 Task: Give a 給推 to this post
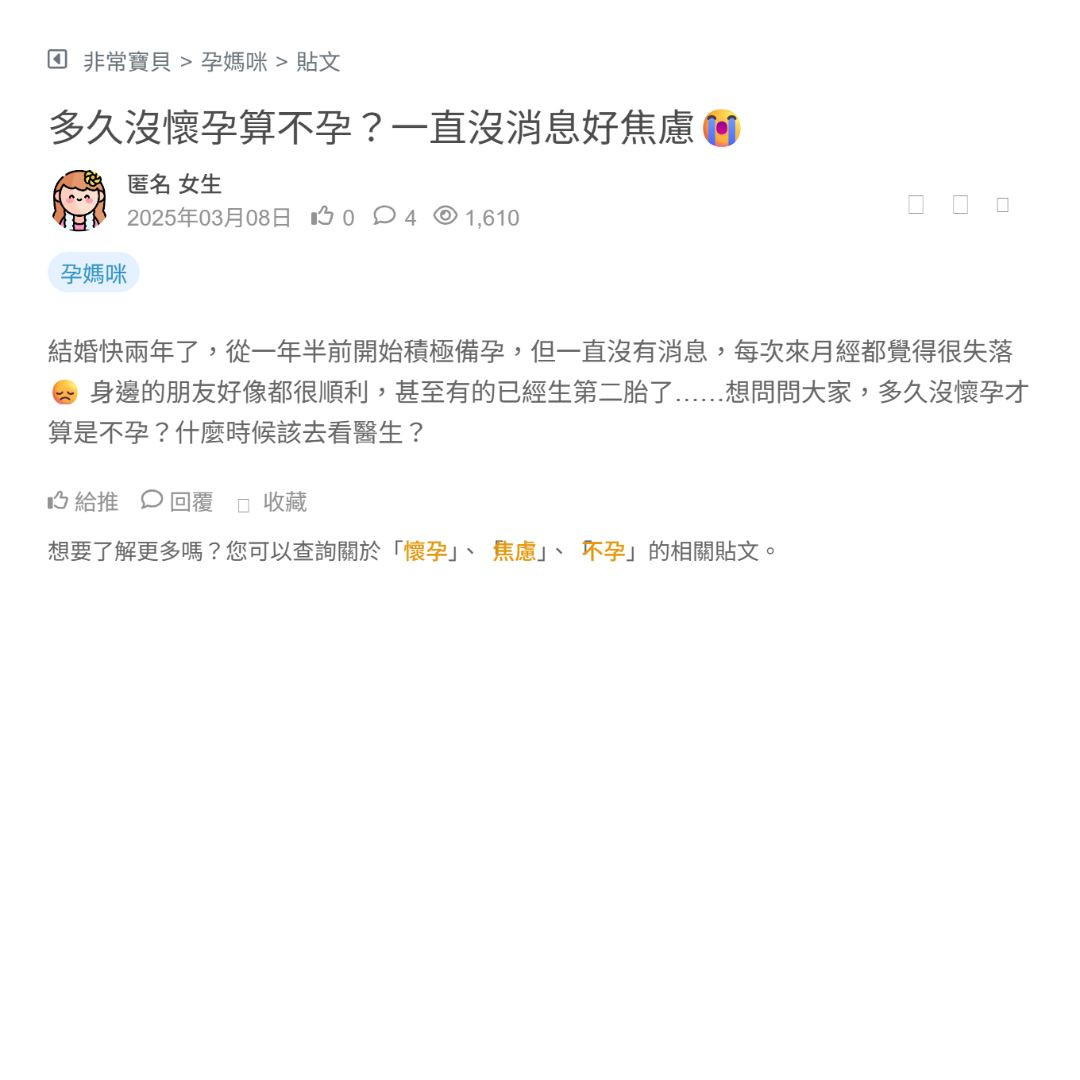click(83, 501)
